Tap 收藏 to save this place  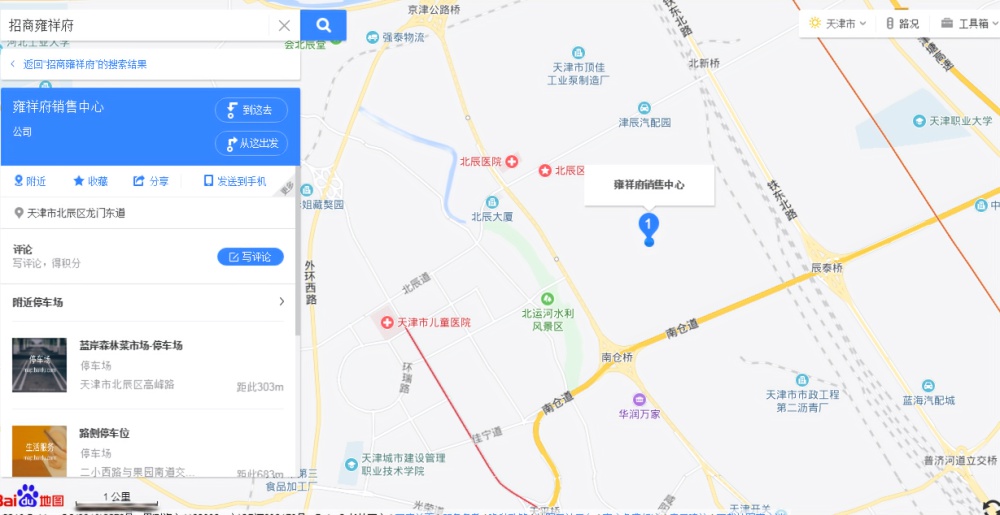(x=90, y=181)
